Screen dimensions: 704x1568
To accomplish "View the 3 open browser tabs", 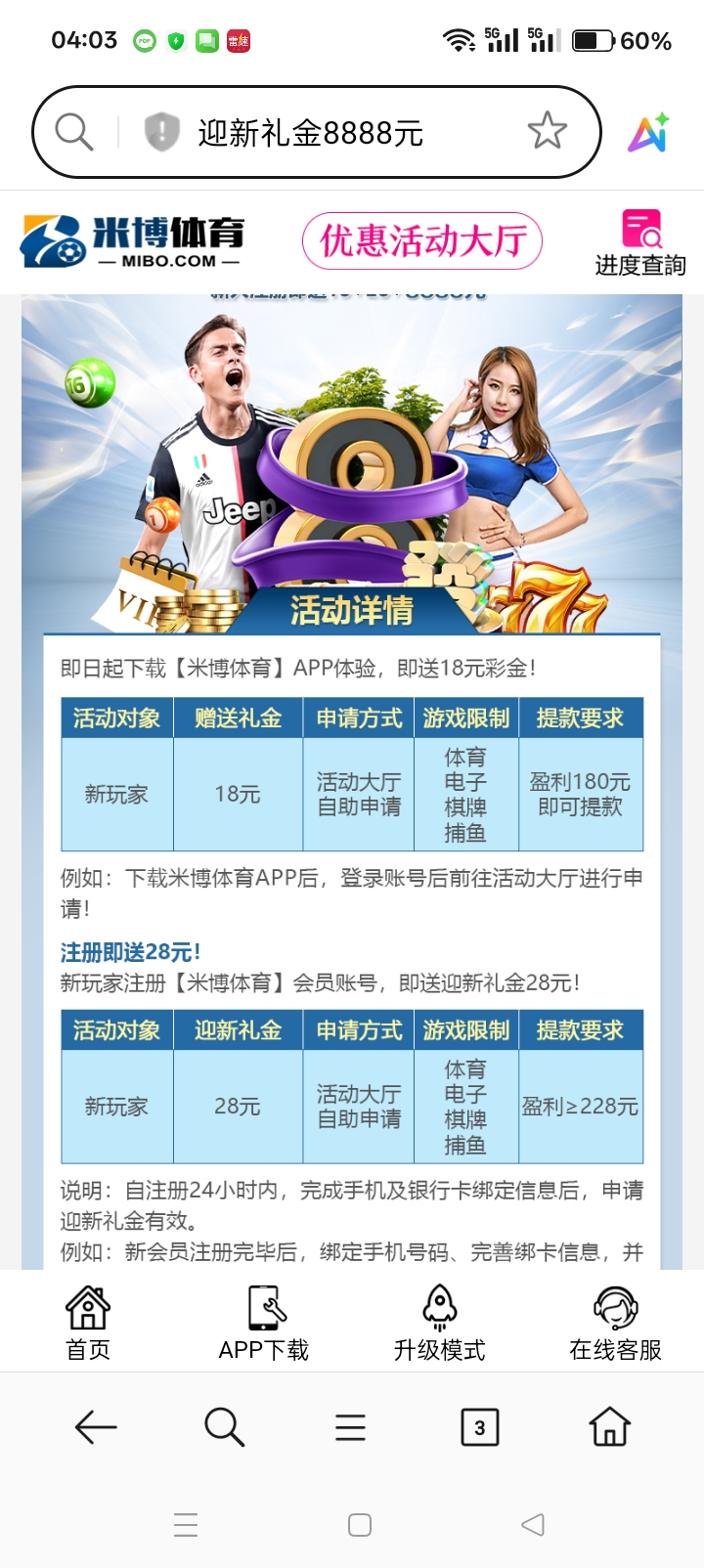I will click(x=479, y=1428).
